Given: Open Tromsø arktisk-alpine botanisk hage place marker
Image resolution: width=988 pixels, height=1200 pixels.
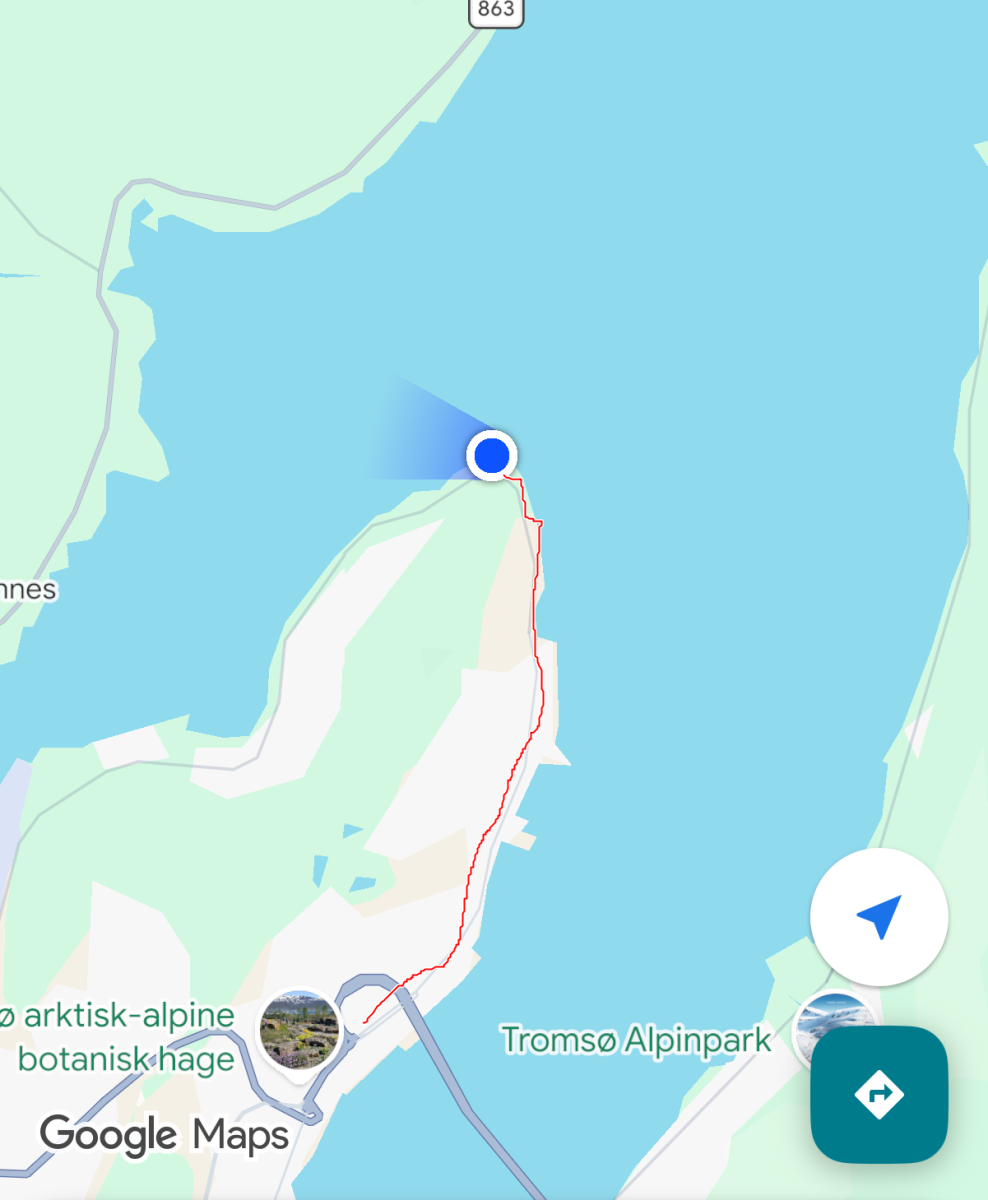Looking at the screenshot, I should pos(299,1030).
